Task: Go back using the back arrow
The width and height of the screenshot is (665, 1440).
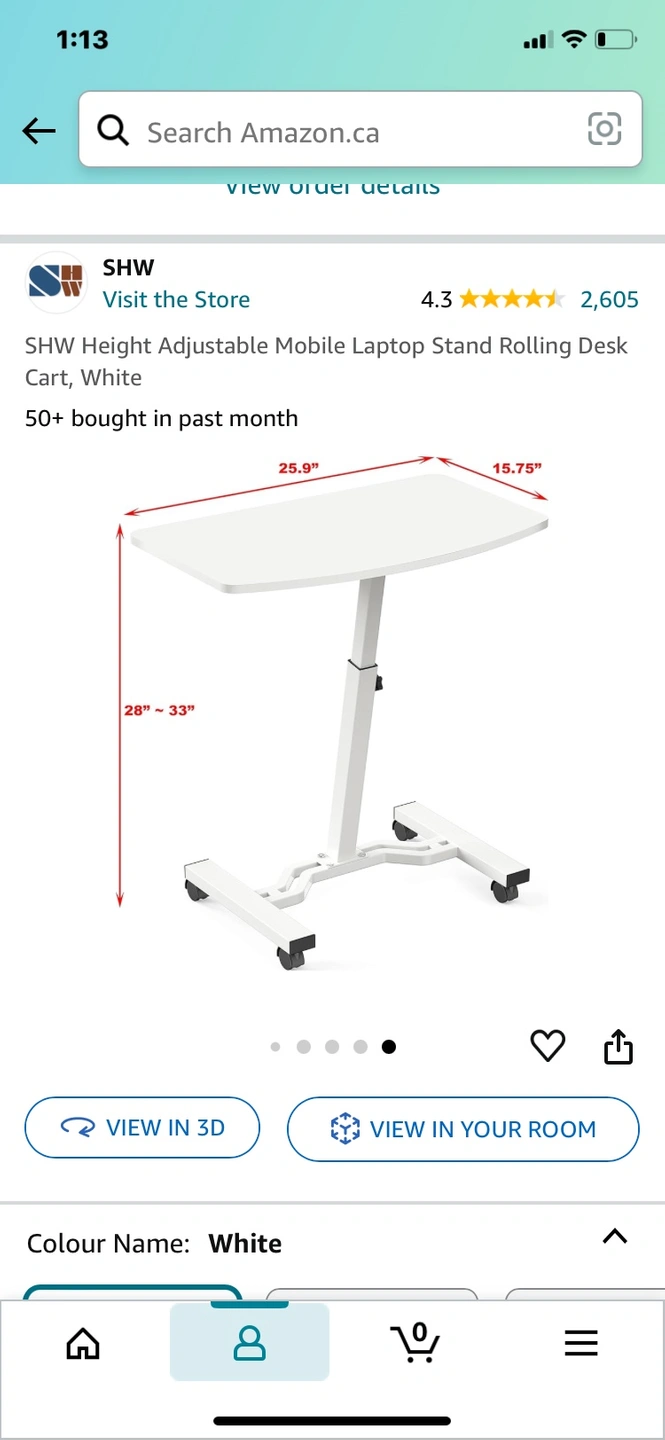Action: click(39, 130)
